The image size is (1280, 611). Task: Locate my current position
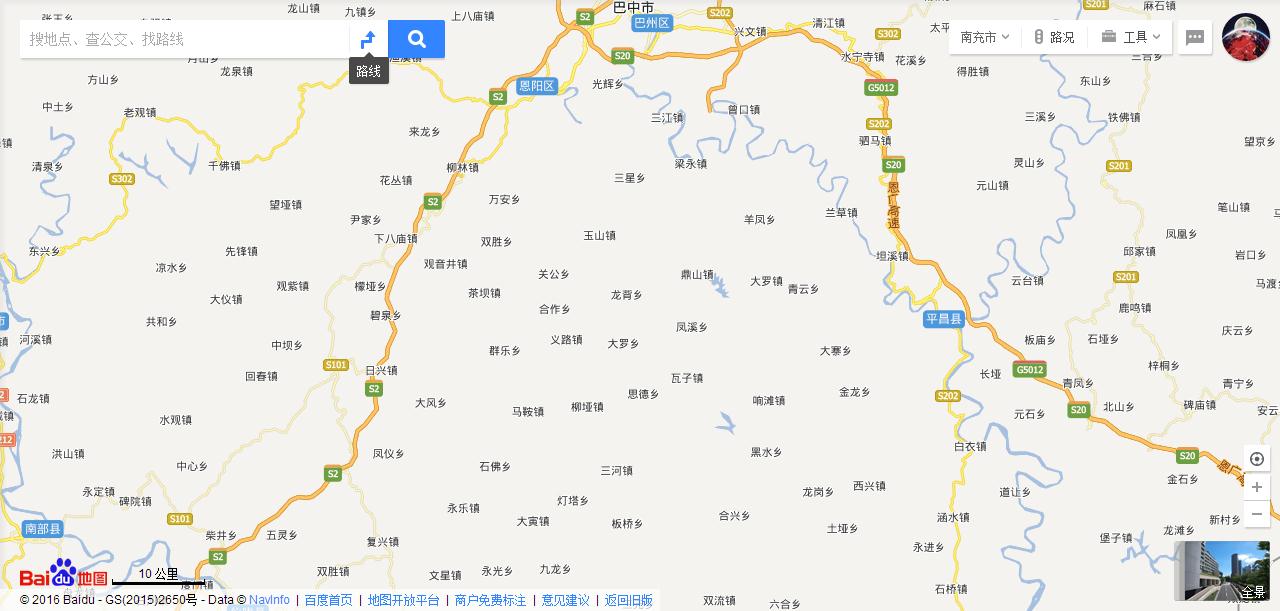1257,459
